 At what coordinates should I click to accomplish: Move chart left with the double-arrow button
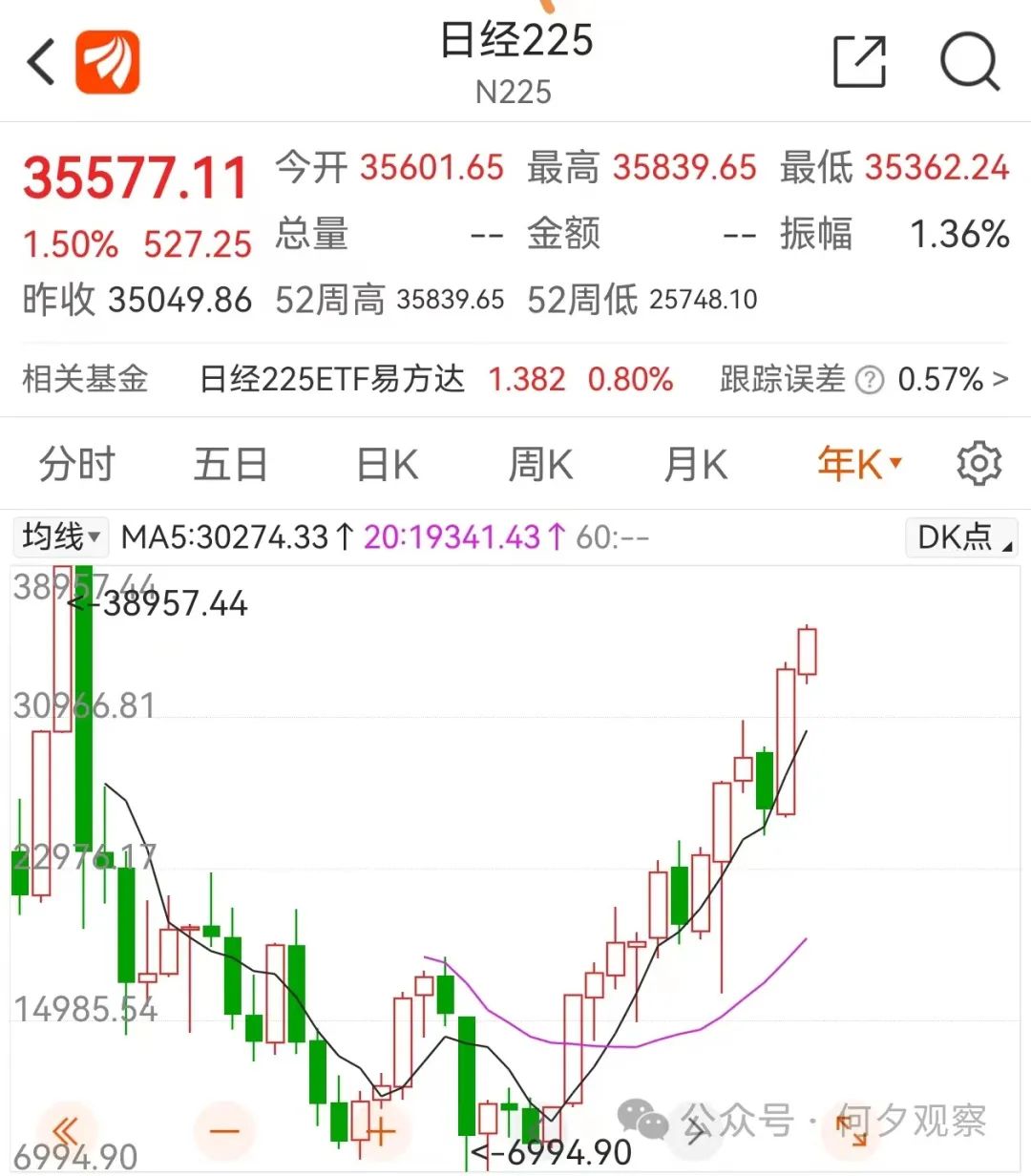[67, 1132]
